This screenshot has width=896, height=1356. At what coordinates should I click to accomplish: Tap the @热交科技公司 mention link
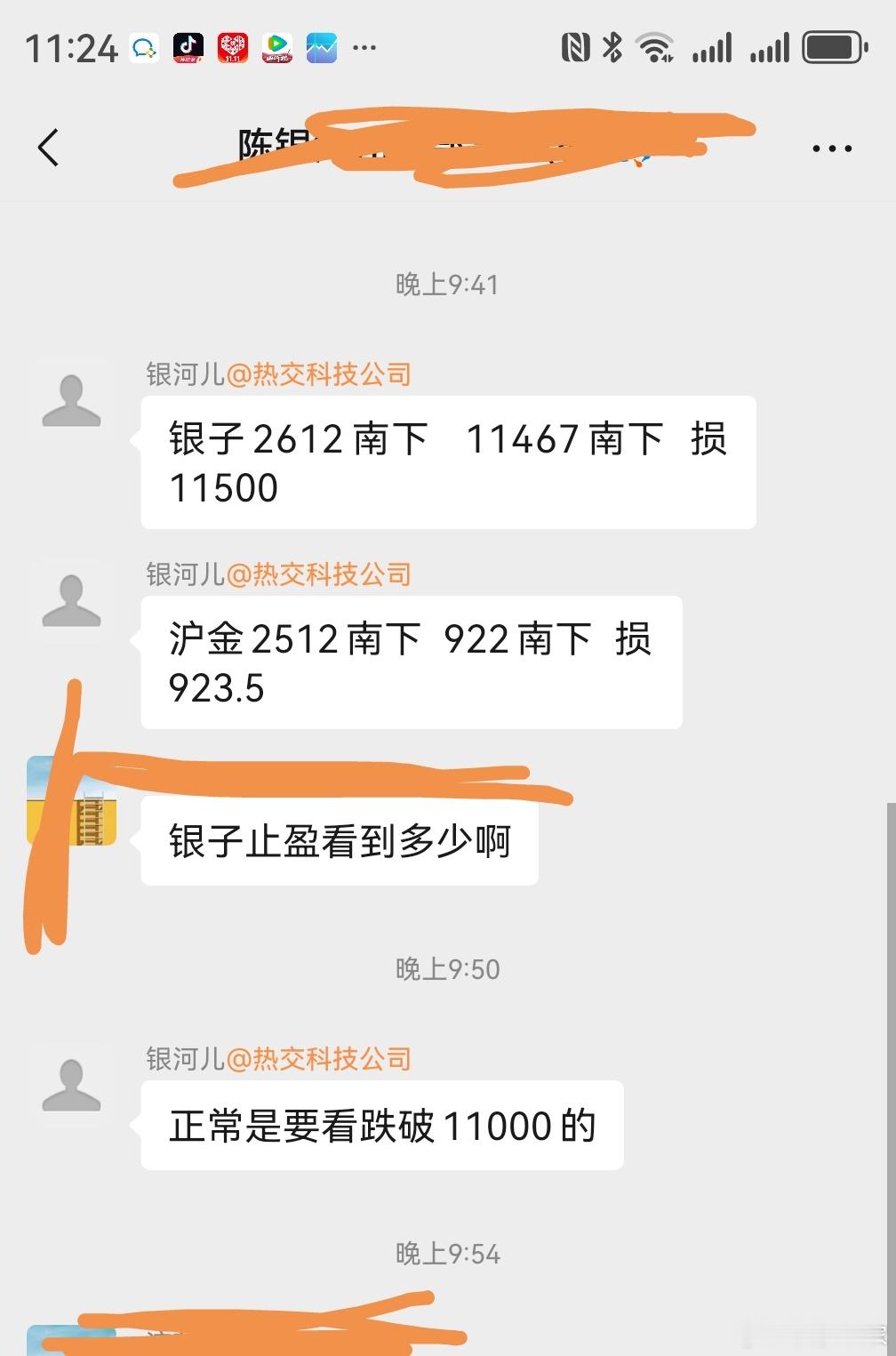tap(320, 374)
